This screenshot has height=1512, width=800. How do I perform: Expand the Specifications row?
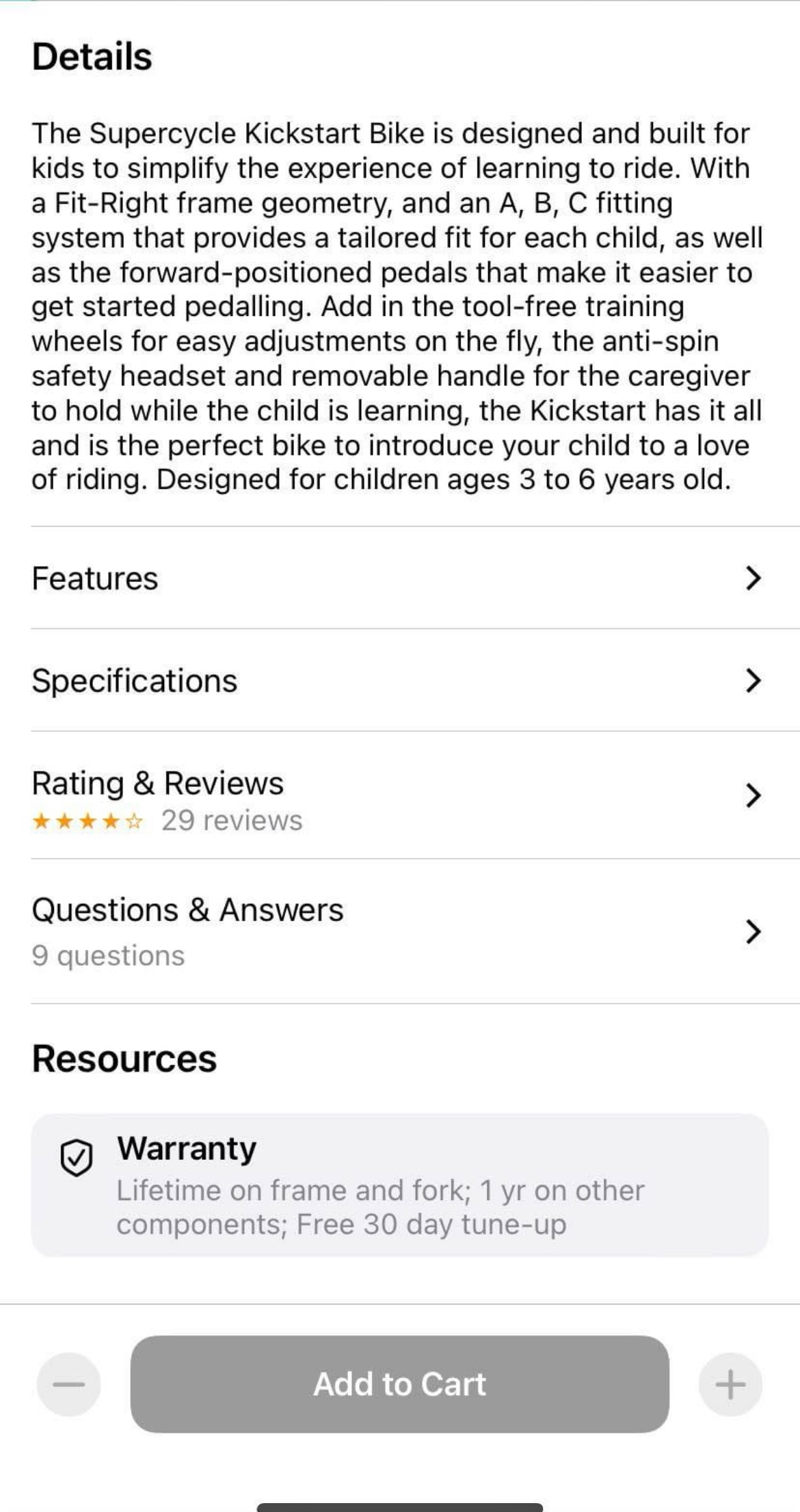pos(397,680)
